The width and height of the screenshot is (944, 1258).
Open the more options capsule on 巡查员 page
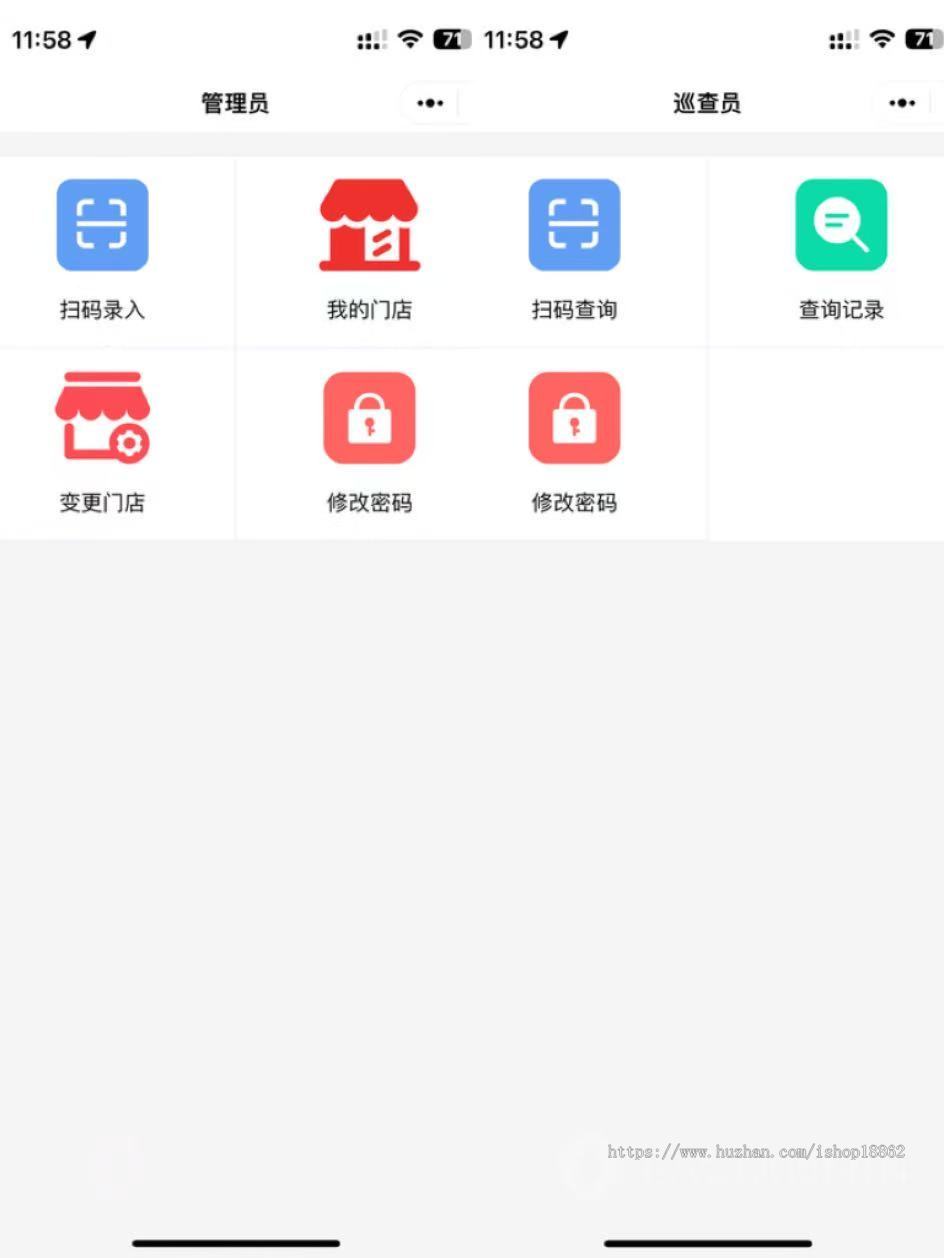(x=901, y=102)
